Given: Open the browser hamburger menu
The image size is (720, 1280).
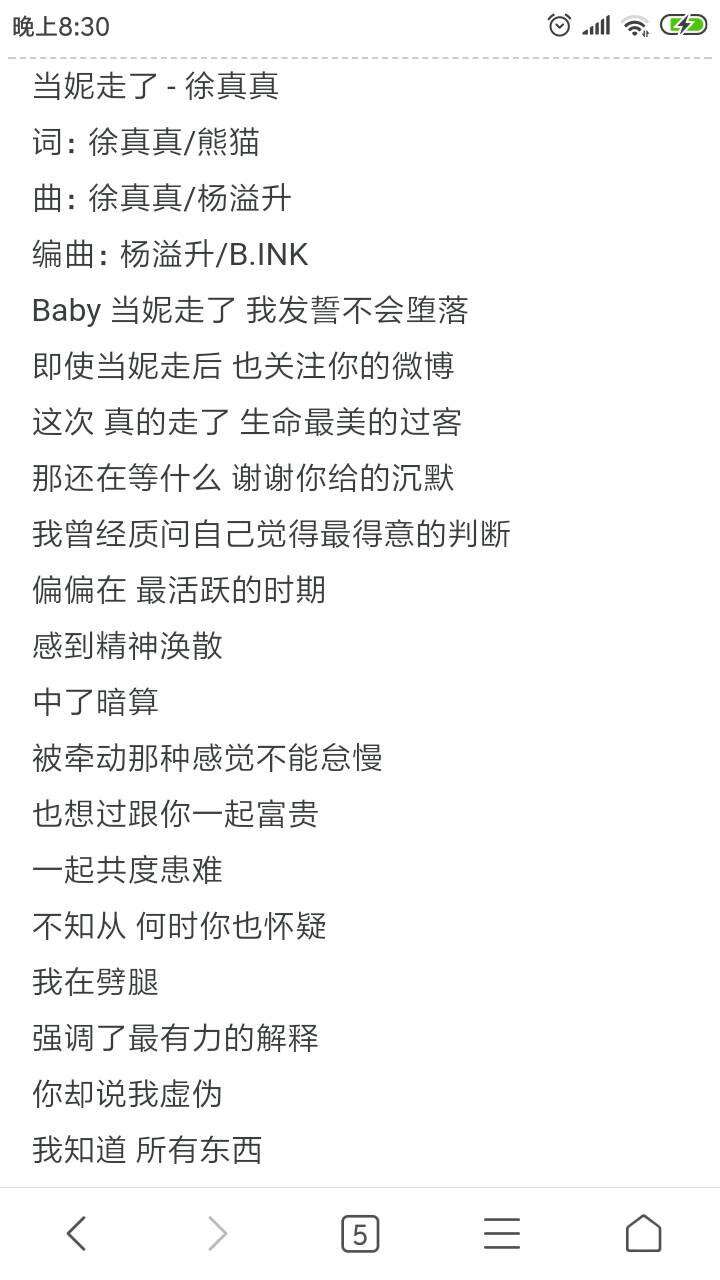Looking at the screenshot, I should (502, 1234).
